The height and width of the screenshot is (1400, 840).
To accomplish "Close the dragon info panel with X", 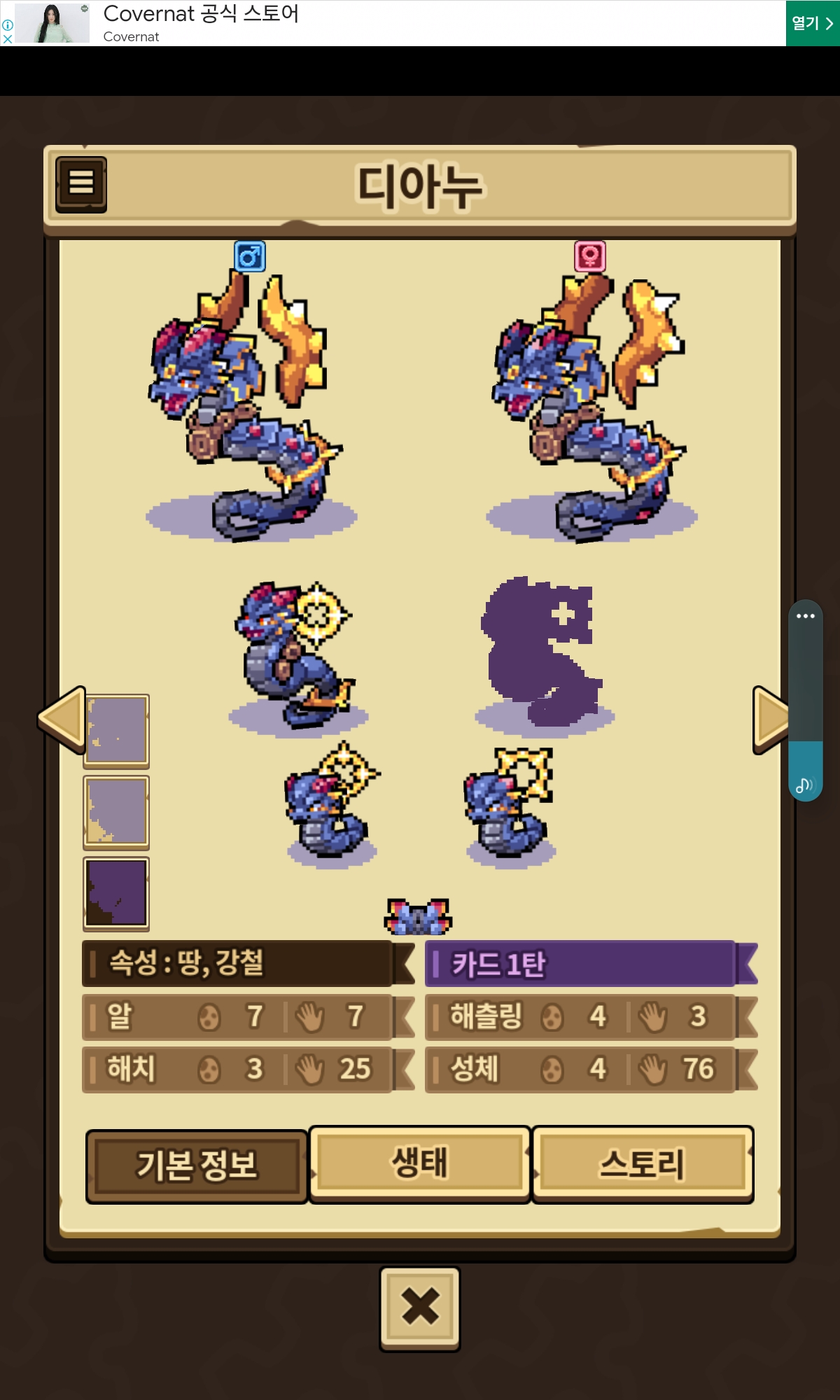I will 420,1308.
